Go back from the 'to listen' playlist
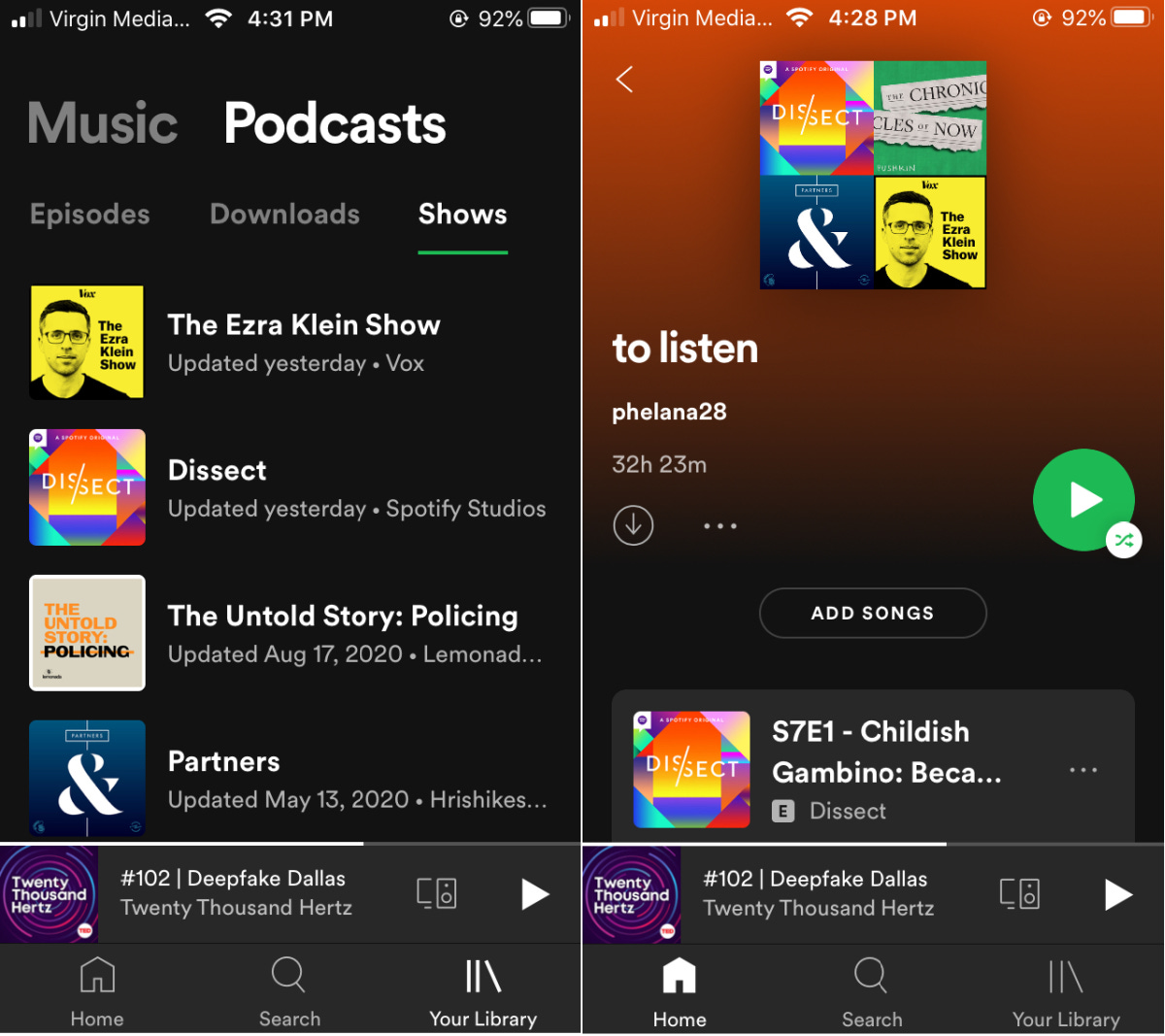 pos(625,80)
